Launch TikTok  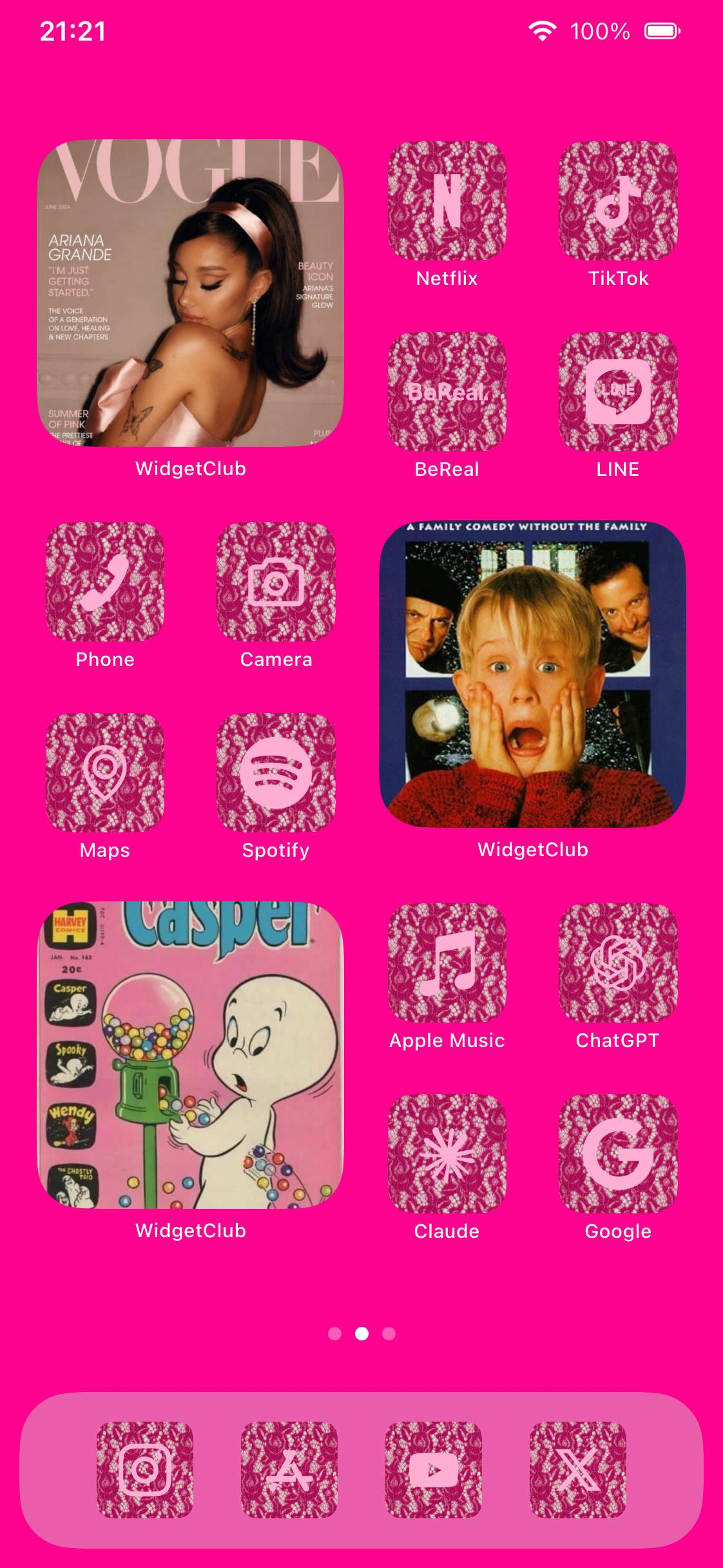(618, 201)
